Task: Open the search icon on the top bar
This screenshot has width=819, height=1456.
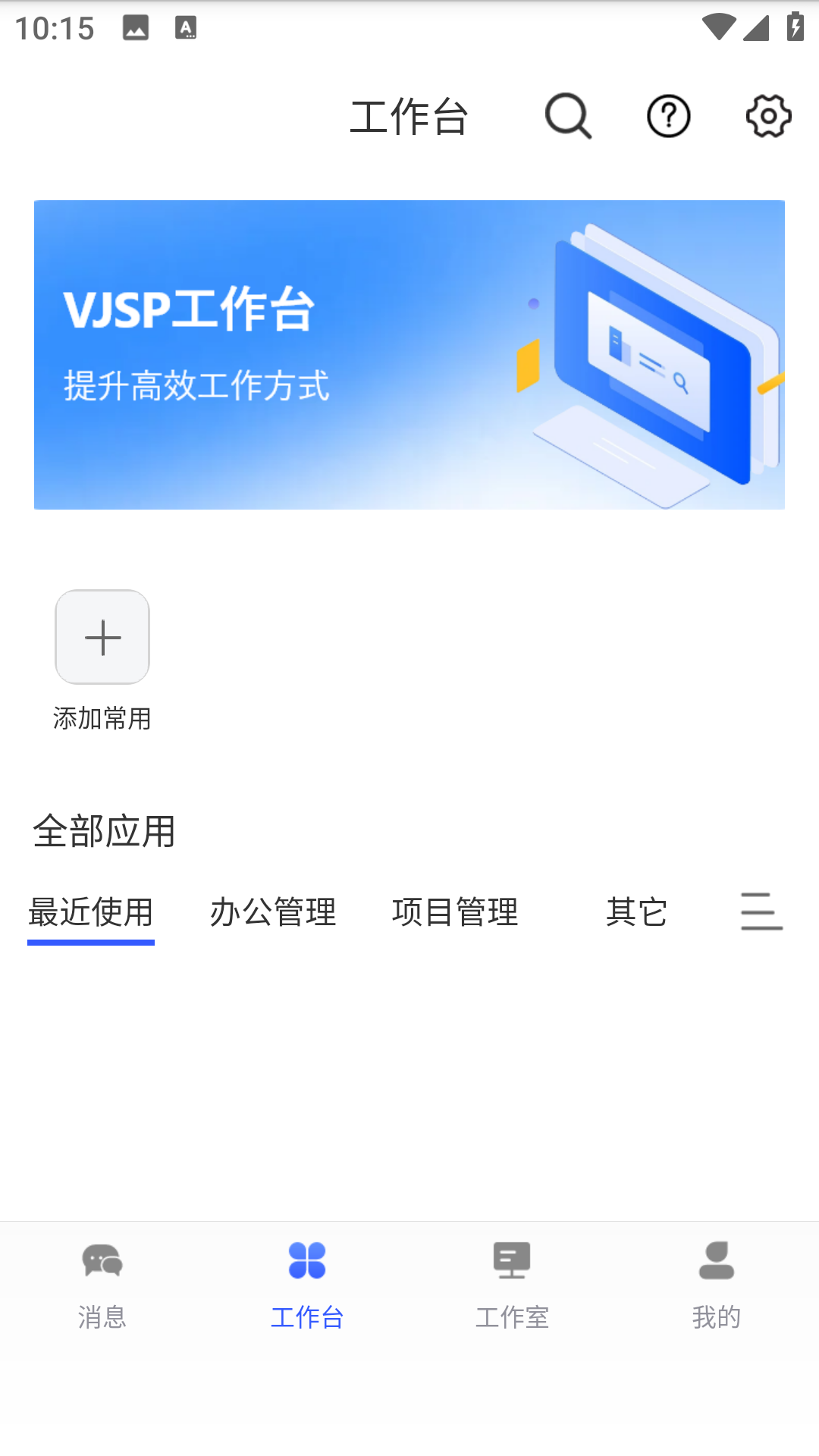Action: coord(568,116)
